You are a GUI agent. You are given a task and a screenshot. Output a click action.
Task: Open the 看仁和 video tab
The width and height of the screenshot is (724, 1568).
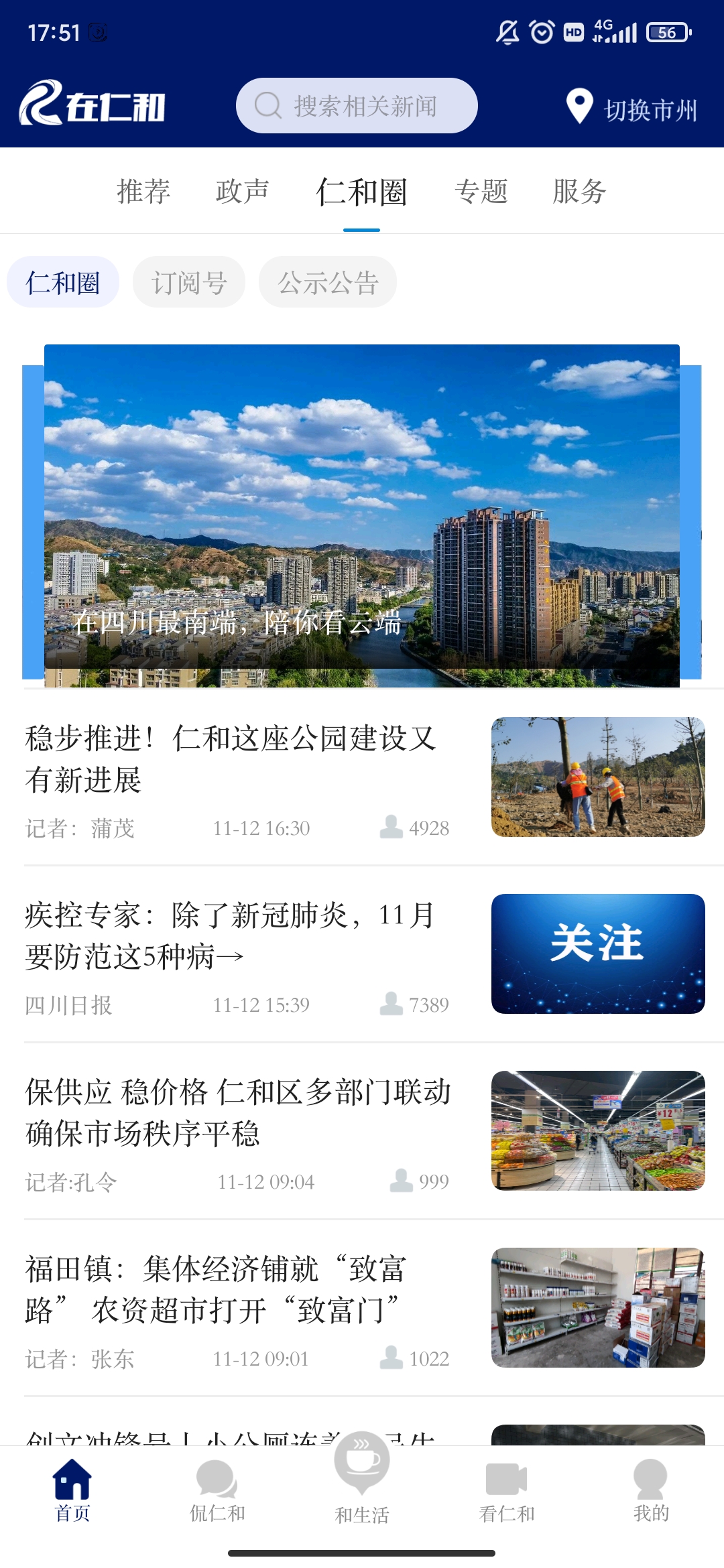coord(507,1490)
